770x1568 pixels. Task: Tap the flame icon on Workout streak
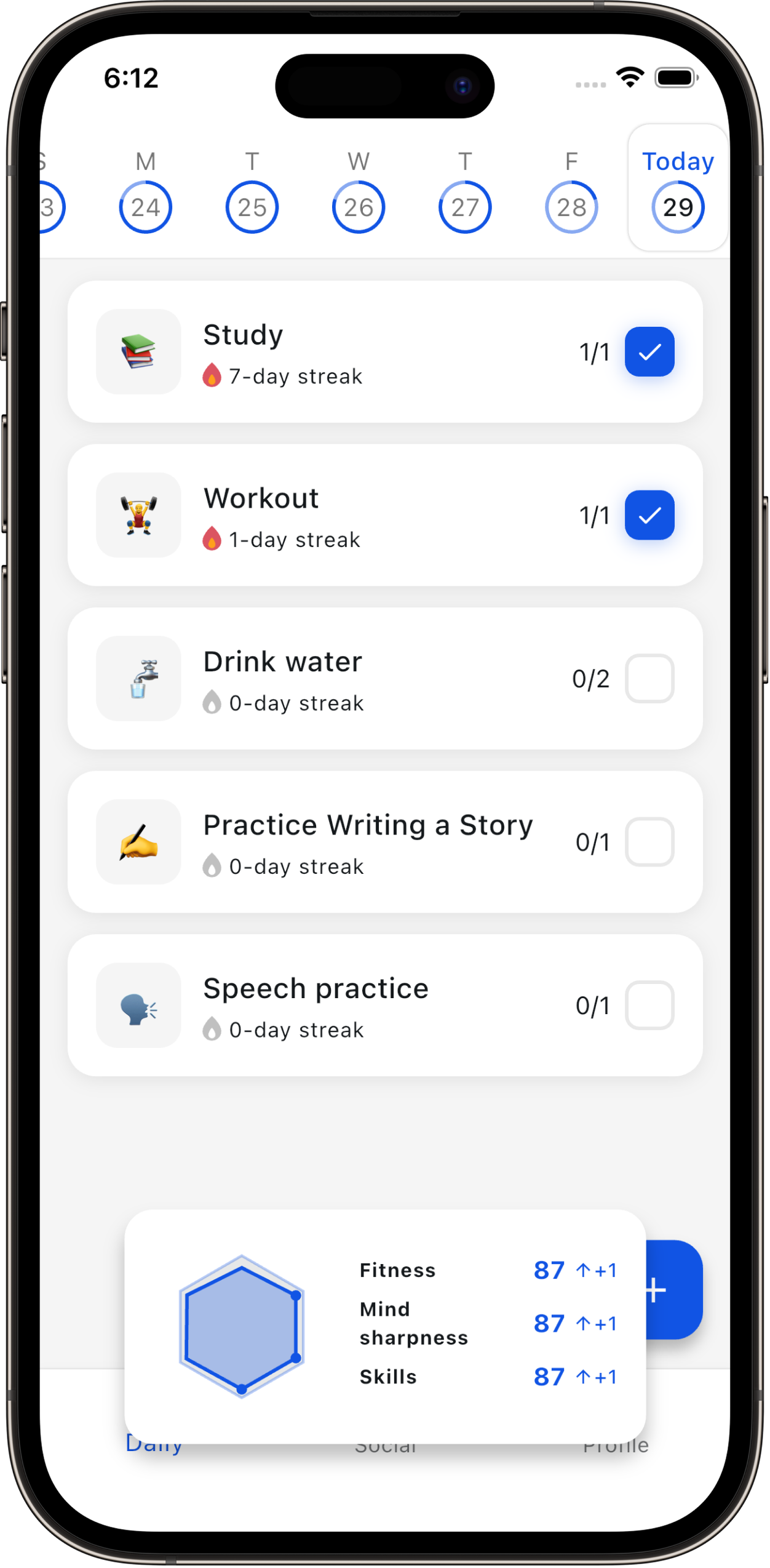coord(212,538)
